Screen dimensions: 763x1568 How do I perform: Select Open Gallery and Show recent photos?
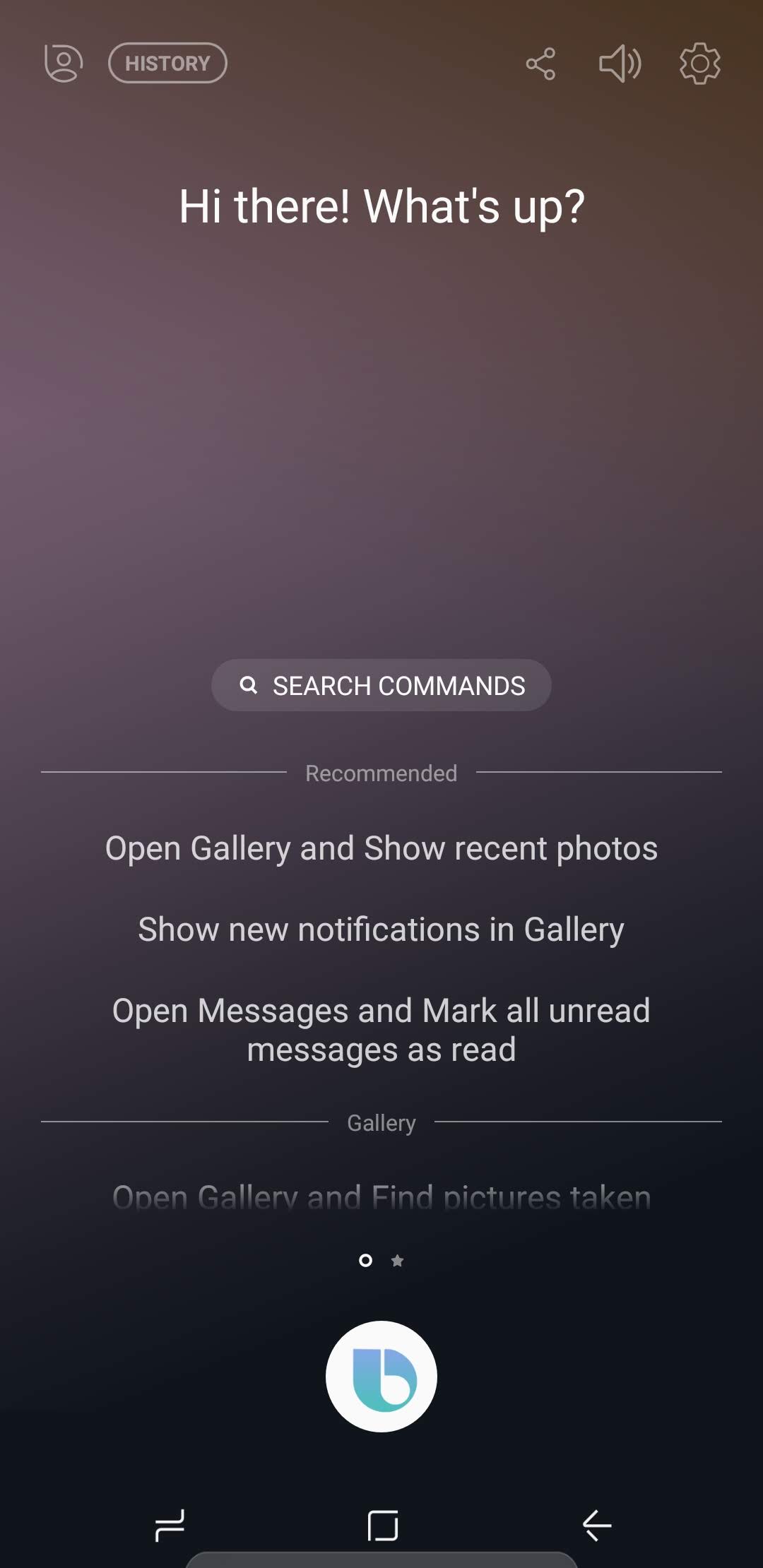[x=381, y=848]
